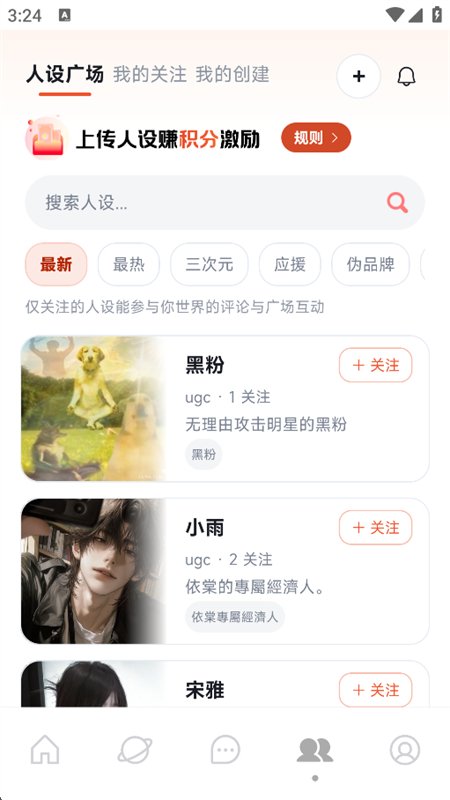Open the 小雨 persona card
The height and width of the screenshot is (800, 450).
[225, 571]
